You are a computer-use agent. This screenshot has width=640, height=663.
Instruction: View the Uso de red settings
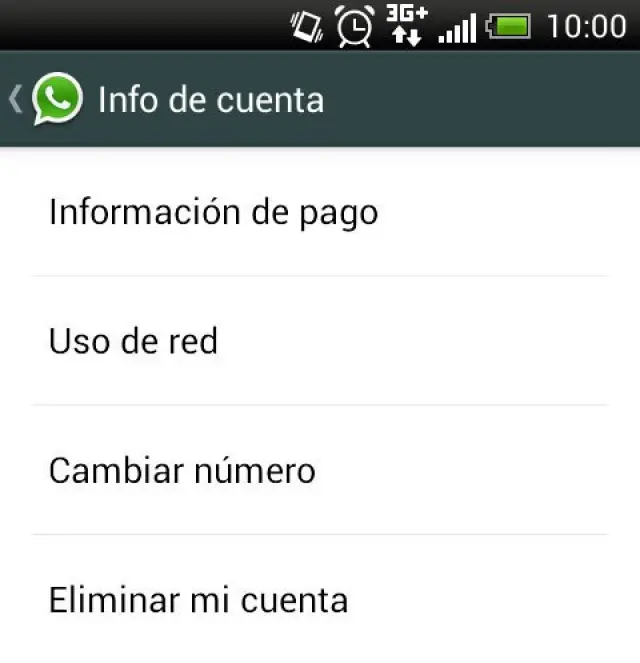click(133, 341)
